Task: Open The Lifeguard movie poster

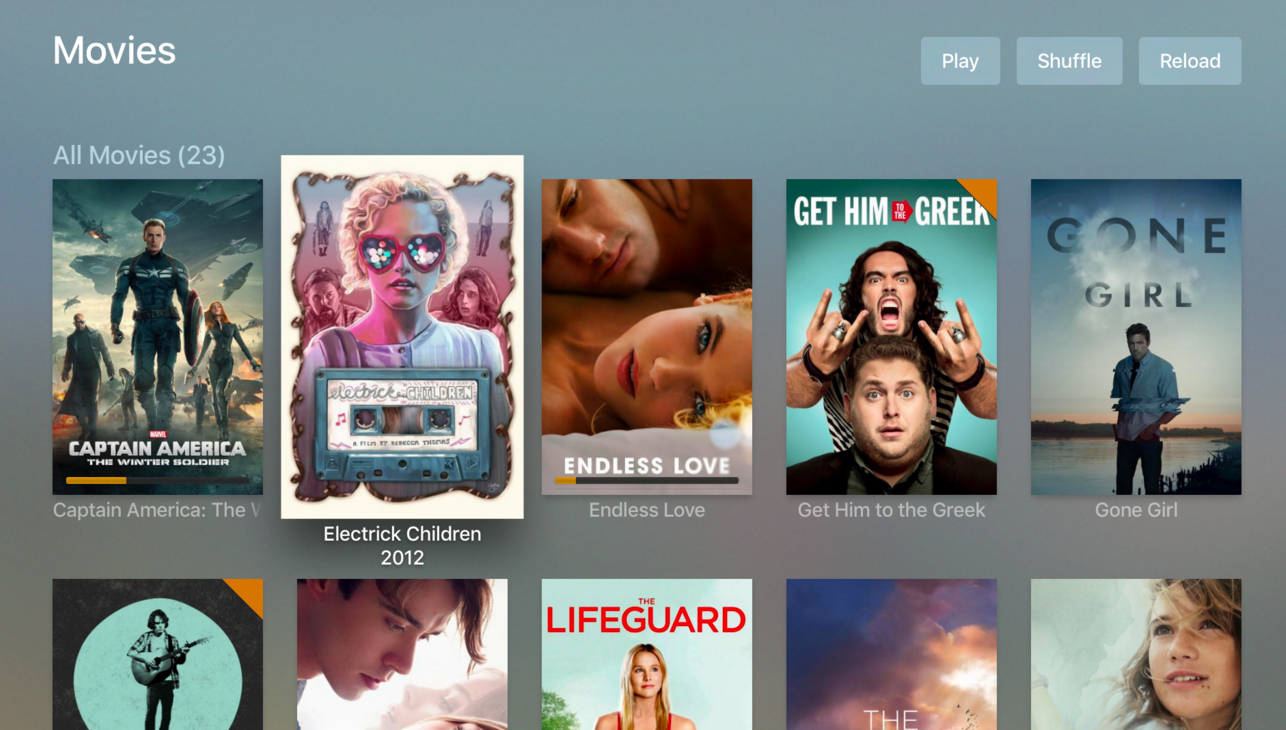Action: pos(646,654)
